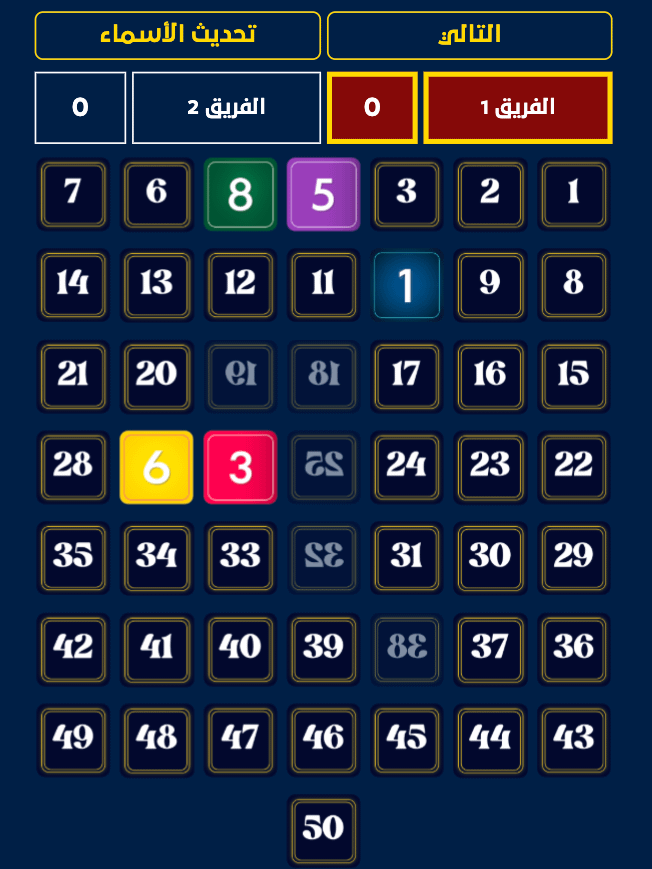Select number tile 35
Image resolution: width=652 pixels, height=869 pixels.
(x=73, y=557)
